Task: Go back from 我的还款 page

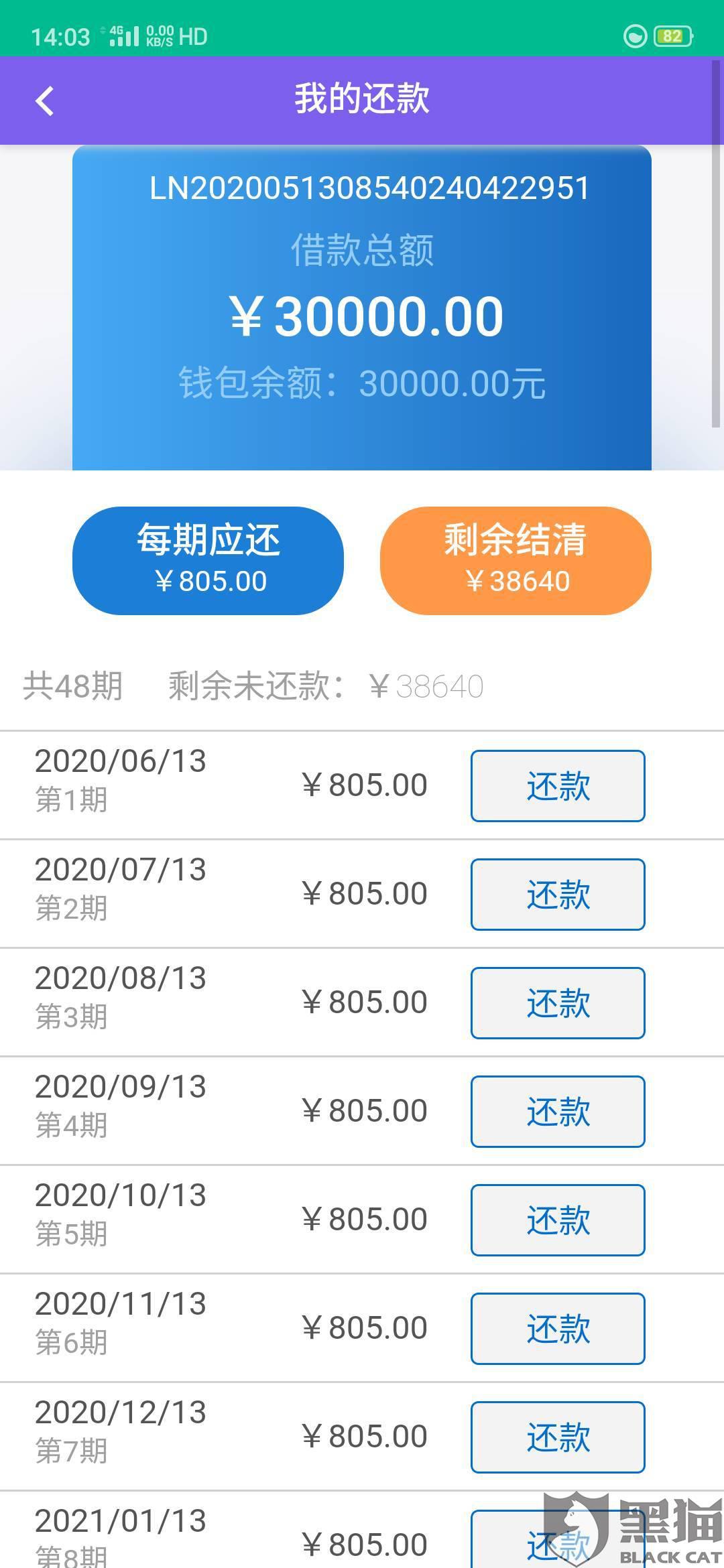Action: pos(45,102)
